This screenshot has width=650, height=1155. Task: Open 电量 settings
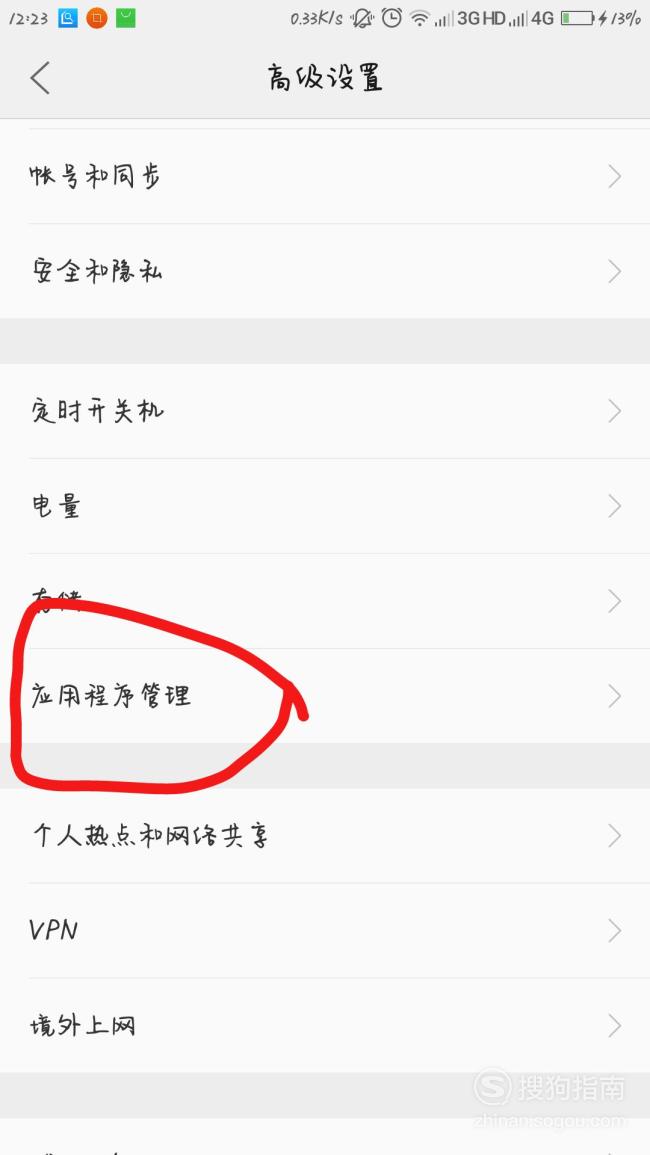pyautogui.click(x=325, y=506)
